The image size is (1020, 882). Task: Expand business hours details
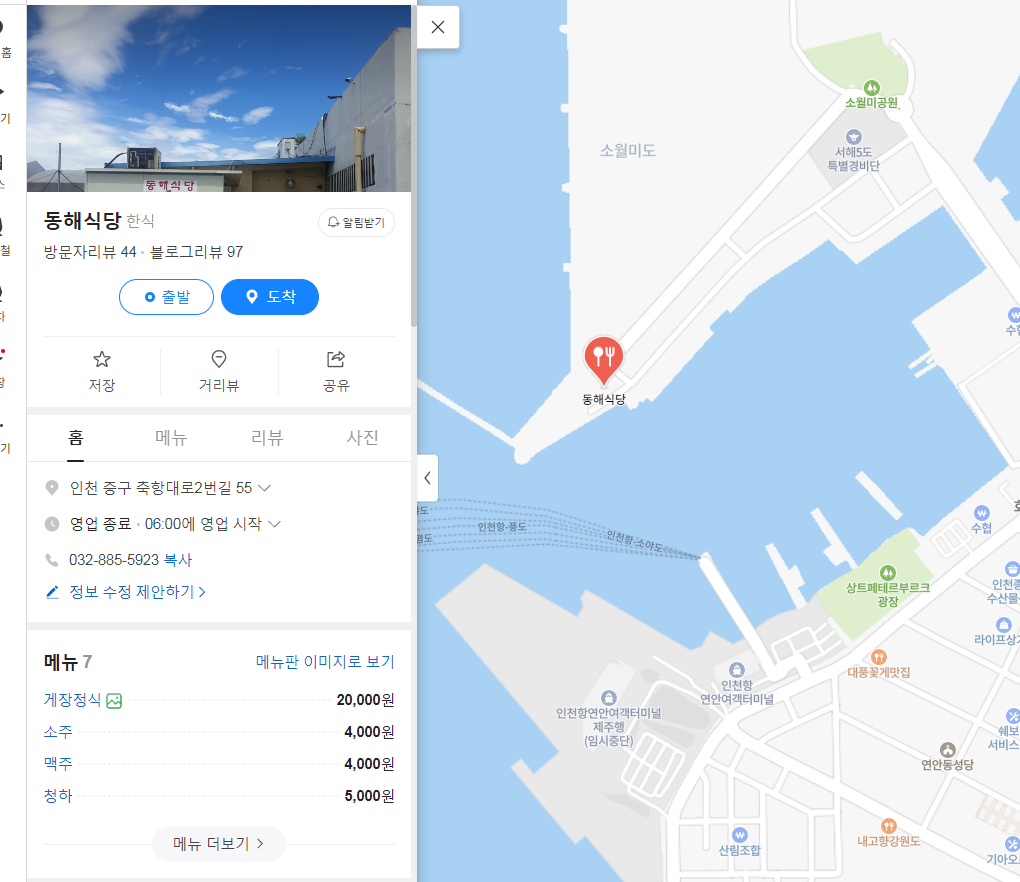pos(275,524)
